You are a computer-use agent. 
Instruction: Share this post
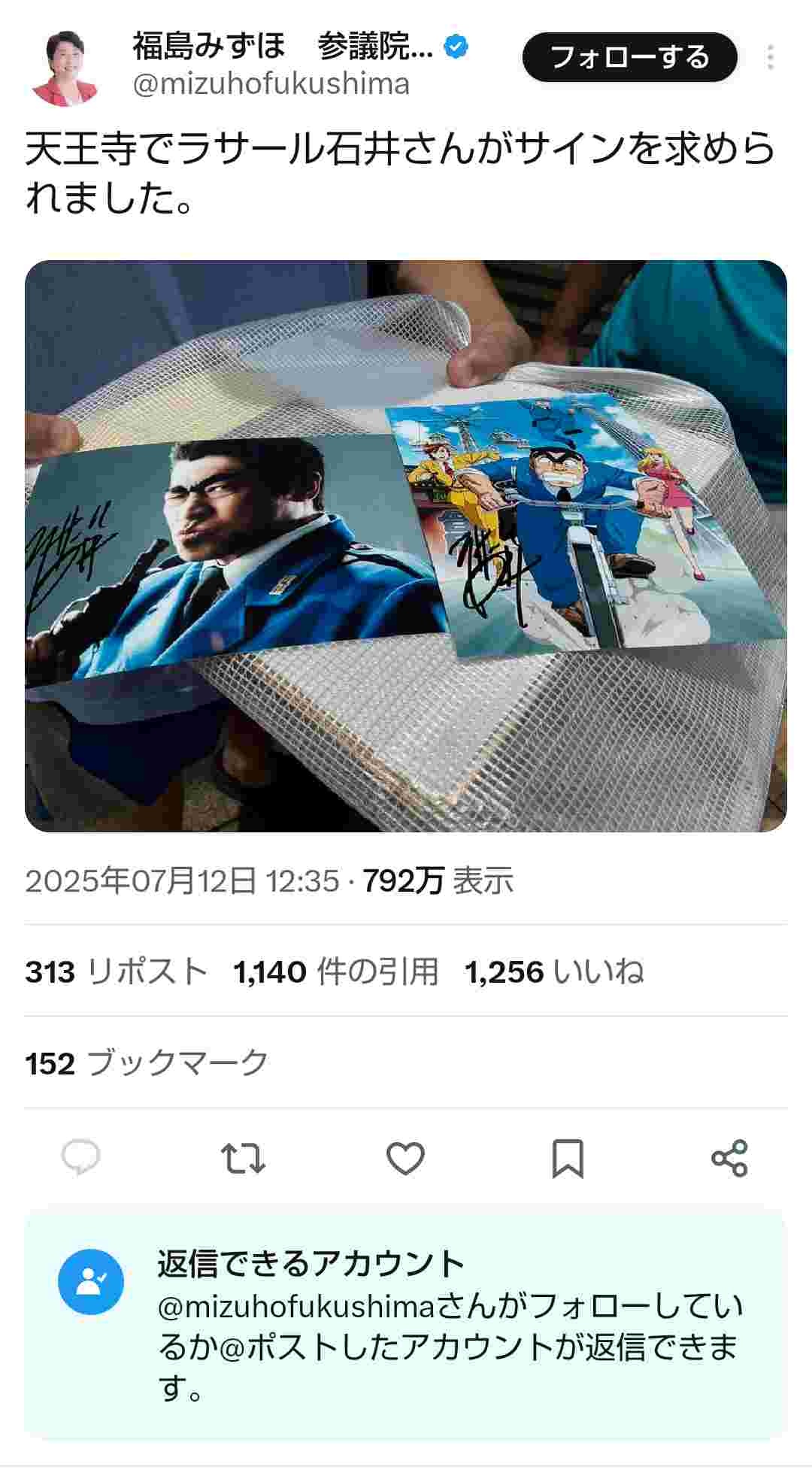[x=729, y=1158]
